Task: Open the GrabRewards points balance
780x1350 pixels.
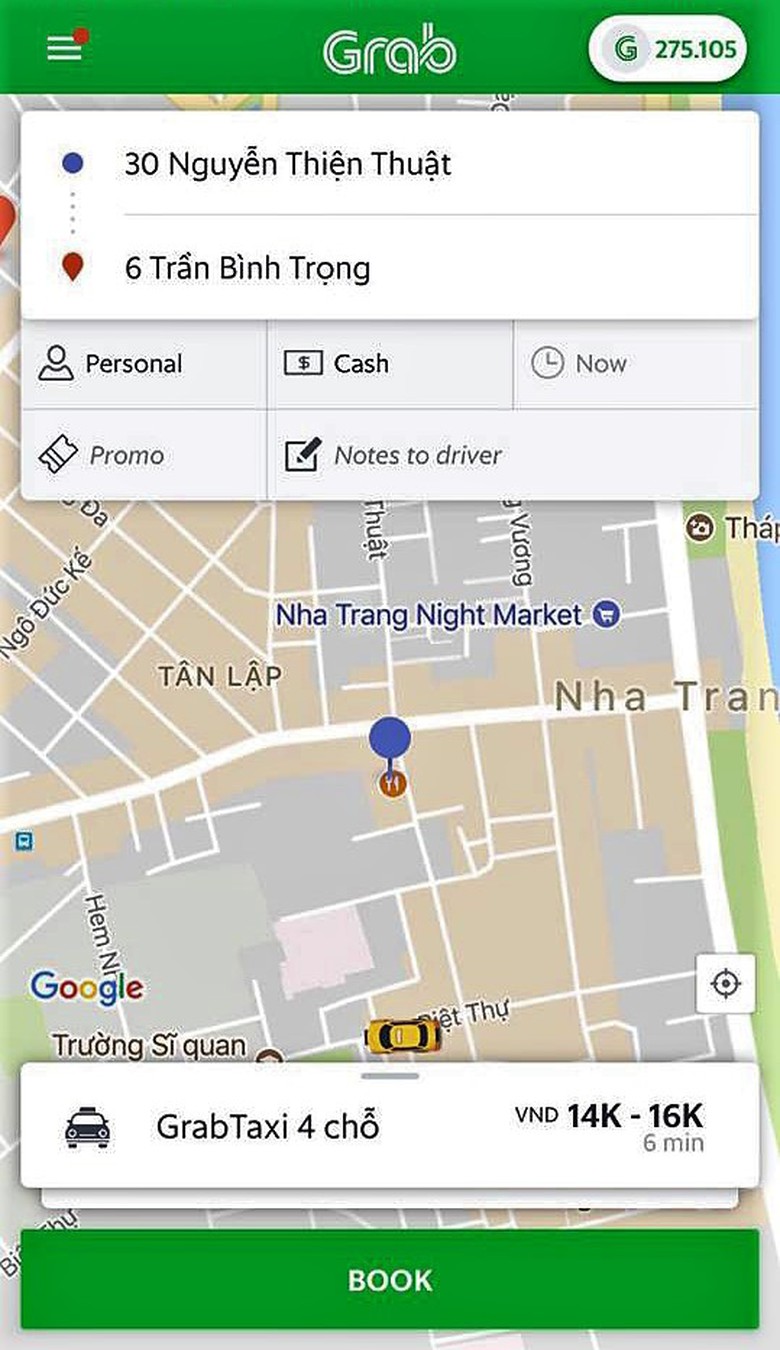Action: click(668, 48)
